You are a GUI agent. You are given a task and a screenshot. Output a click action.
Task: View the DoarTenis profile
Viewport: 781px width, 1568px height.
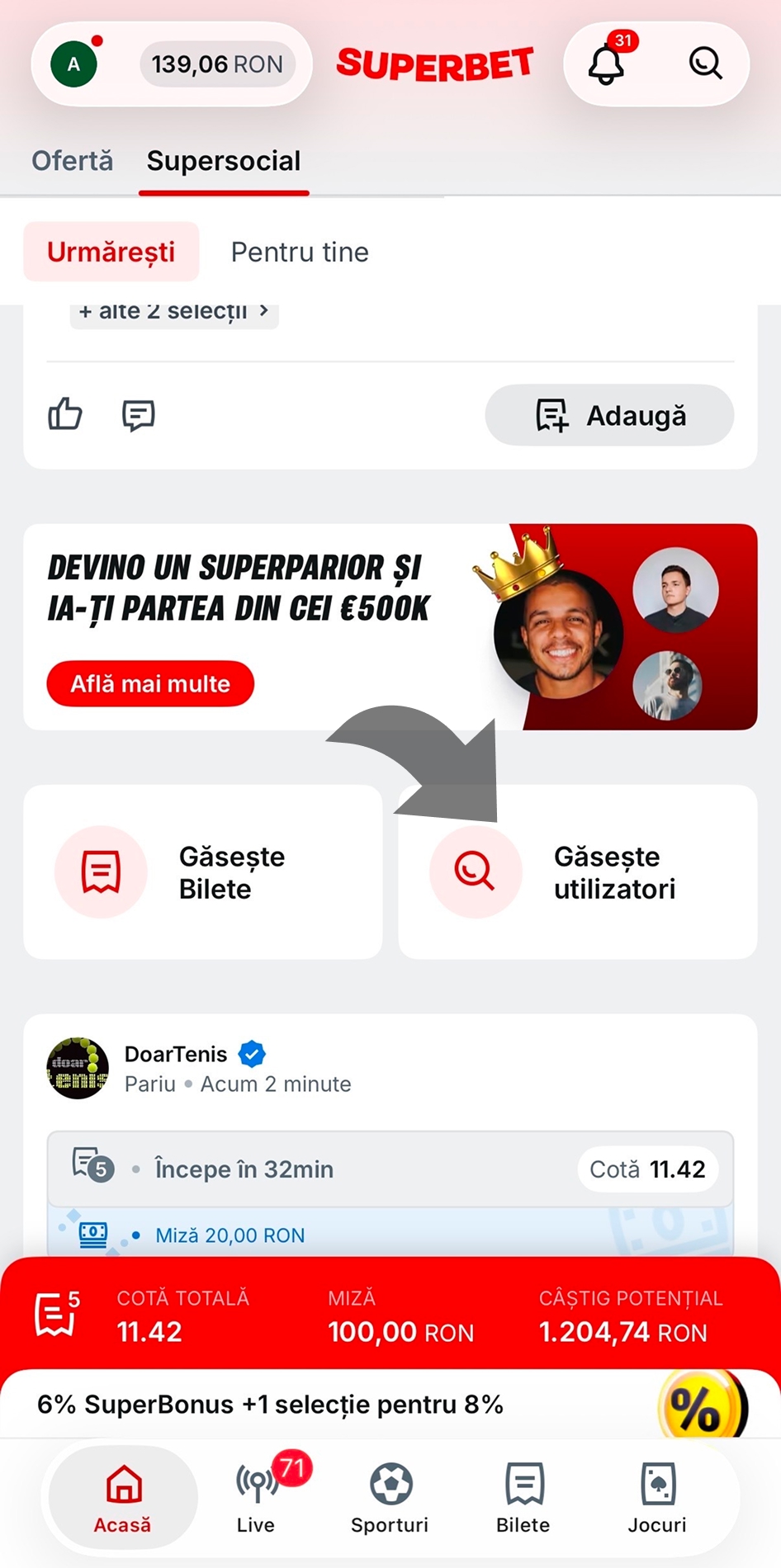pos(176,1054)
